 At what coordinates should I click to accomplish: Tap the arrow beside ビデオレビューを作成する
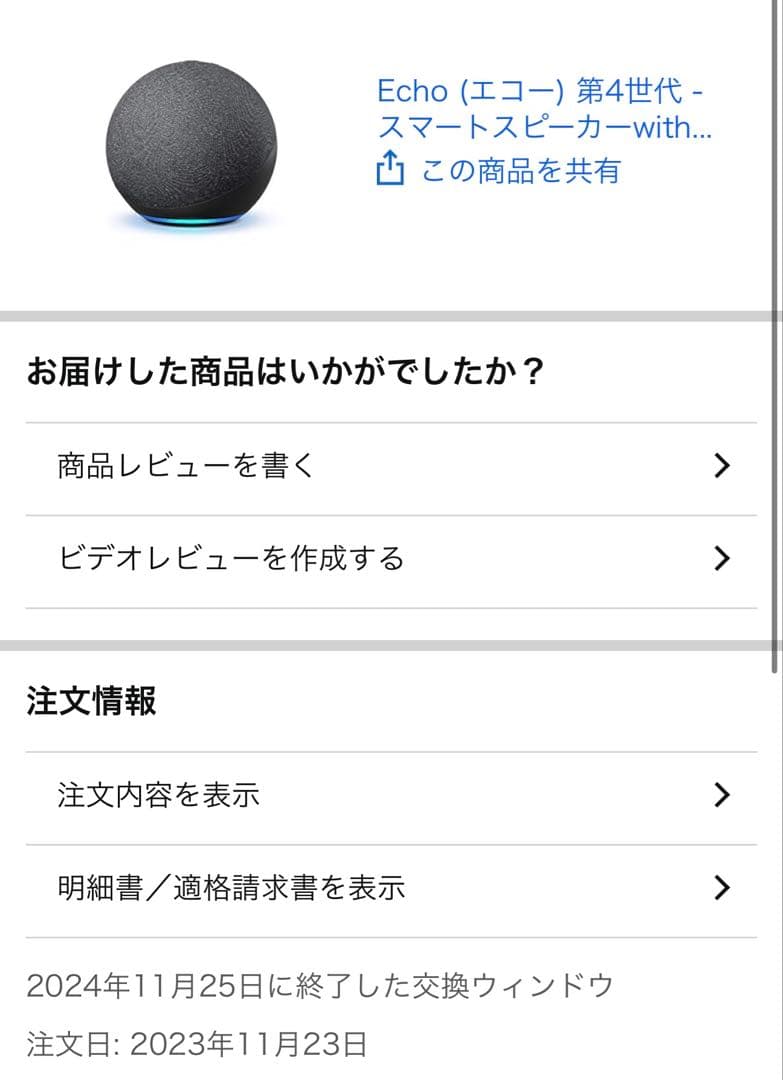(722, 559)
